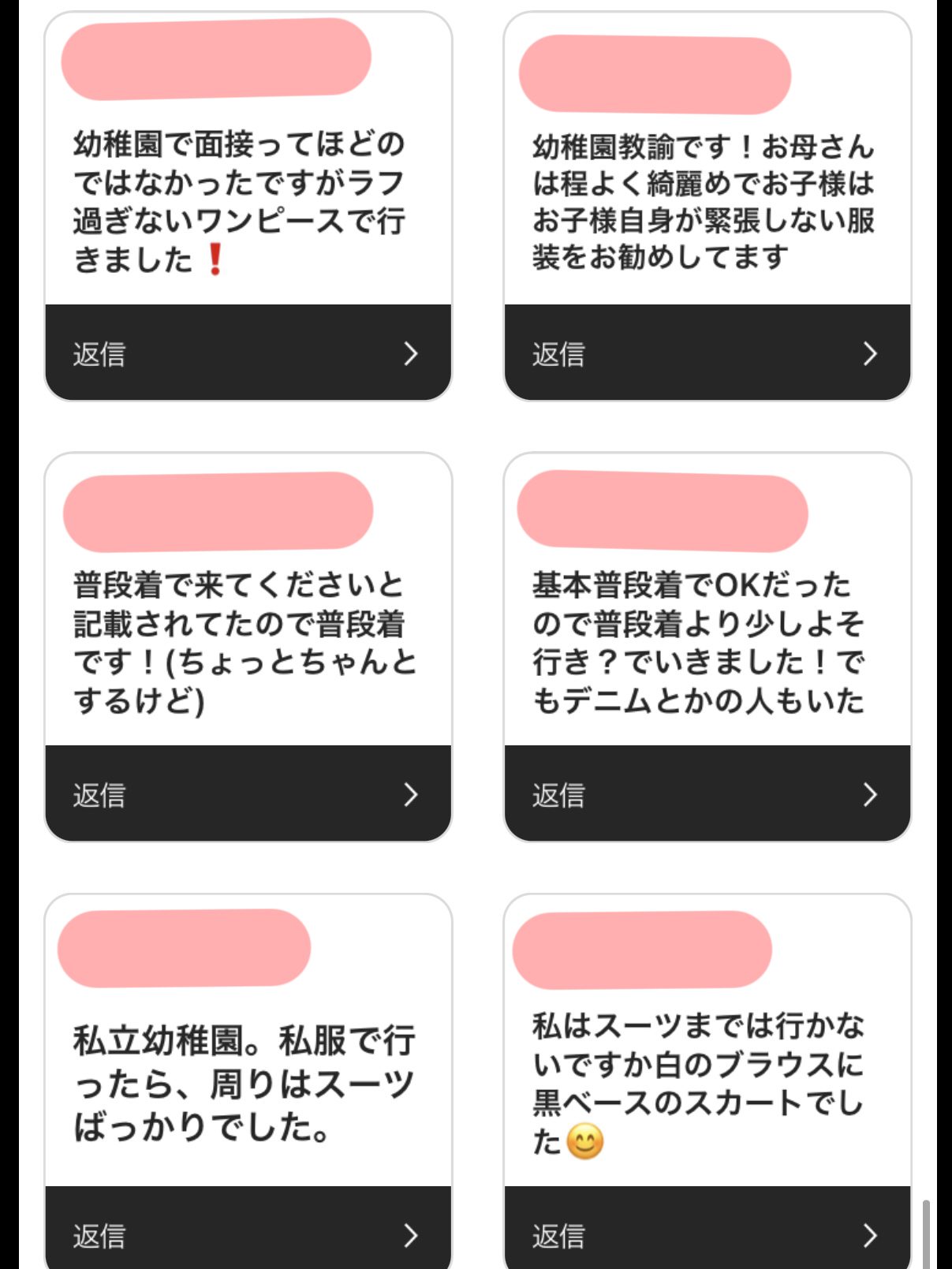The image size is (952, 1269).
Task: Reply to the 普段着で来てください answer
Action: (x=248, y=794)
